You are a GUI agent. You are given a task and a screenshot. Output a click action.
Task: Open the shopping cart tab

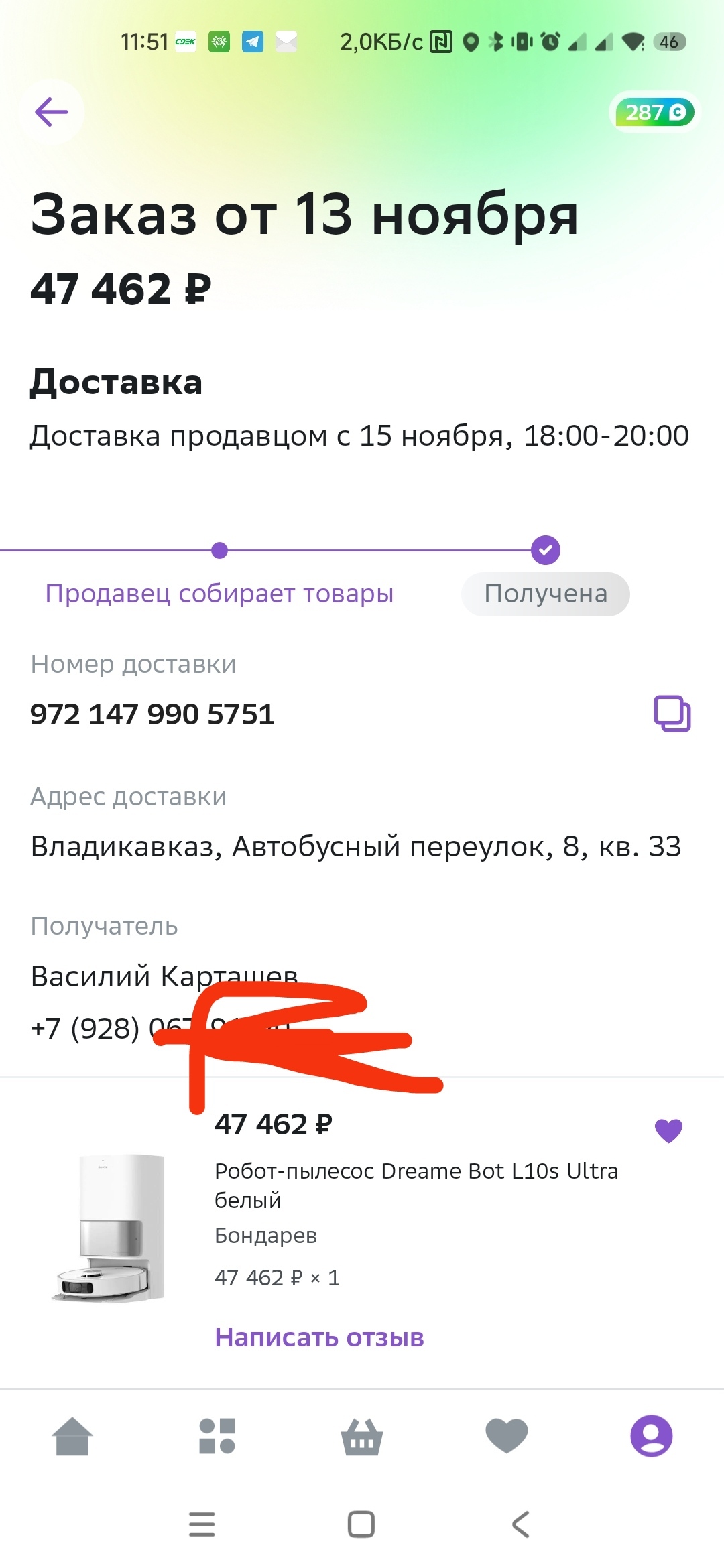point(362,1436)
